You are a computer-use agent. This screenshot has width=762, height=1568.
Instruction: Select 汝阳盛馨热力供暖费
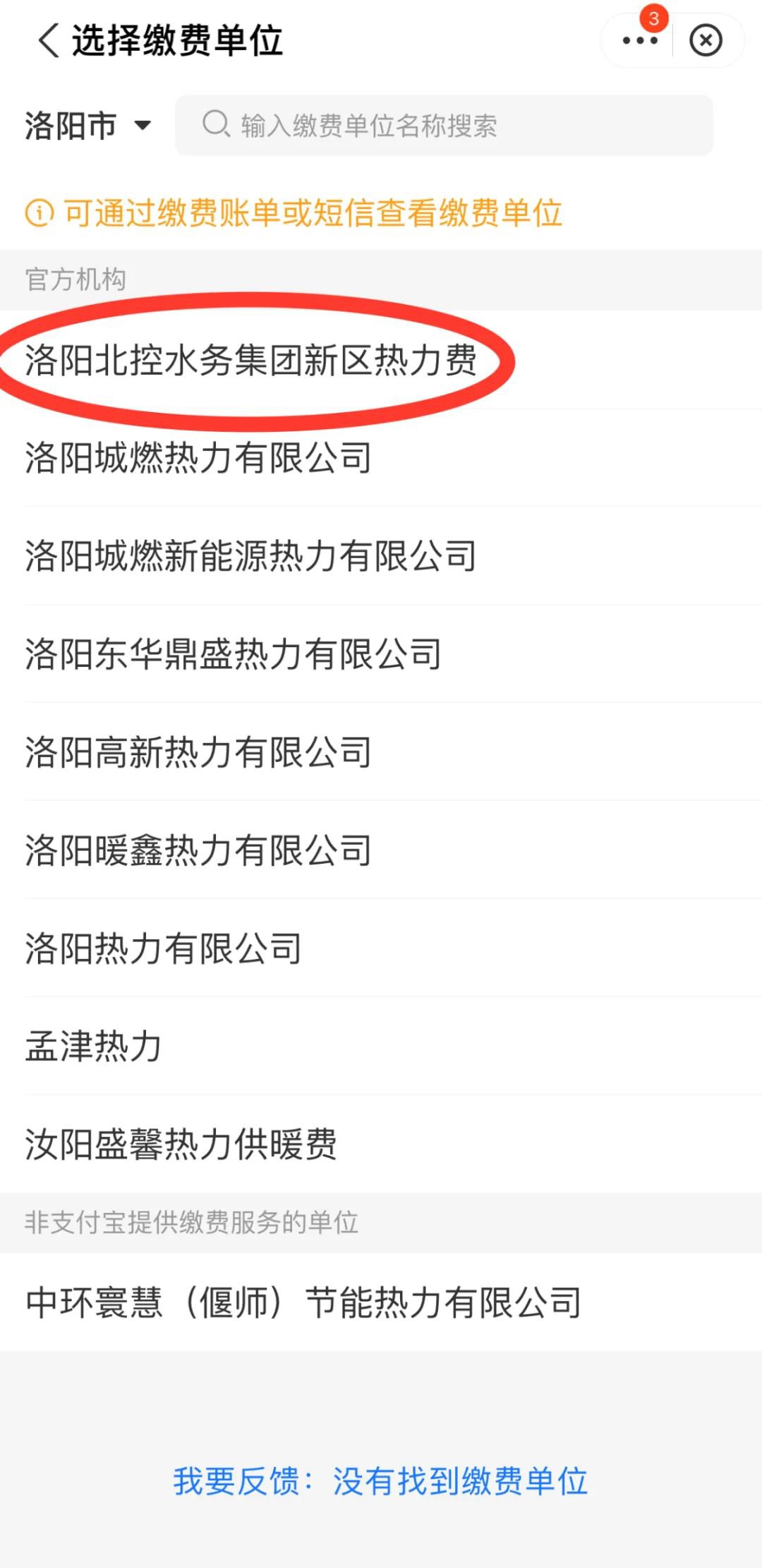[x=381, y=1144]
